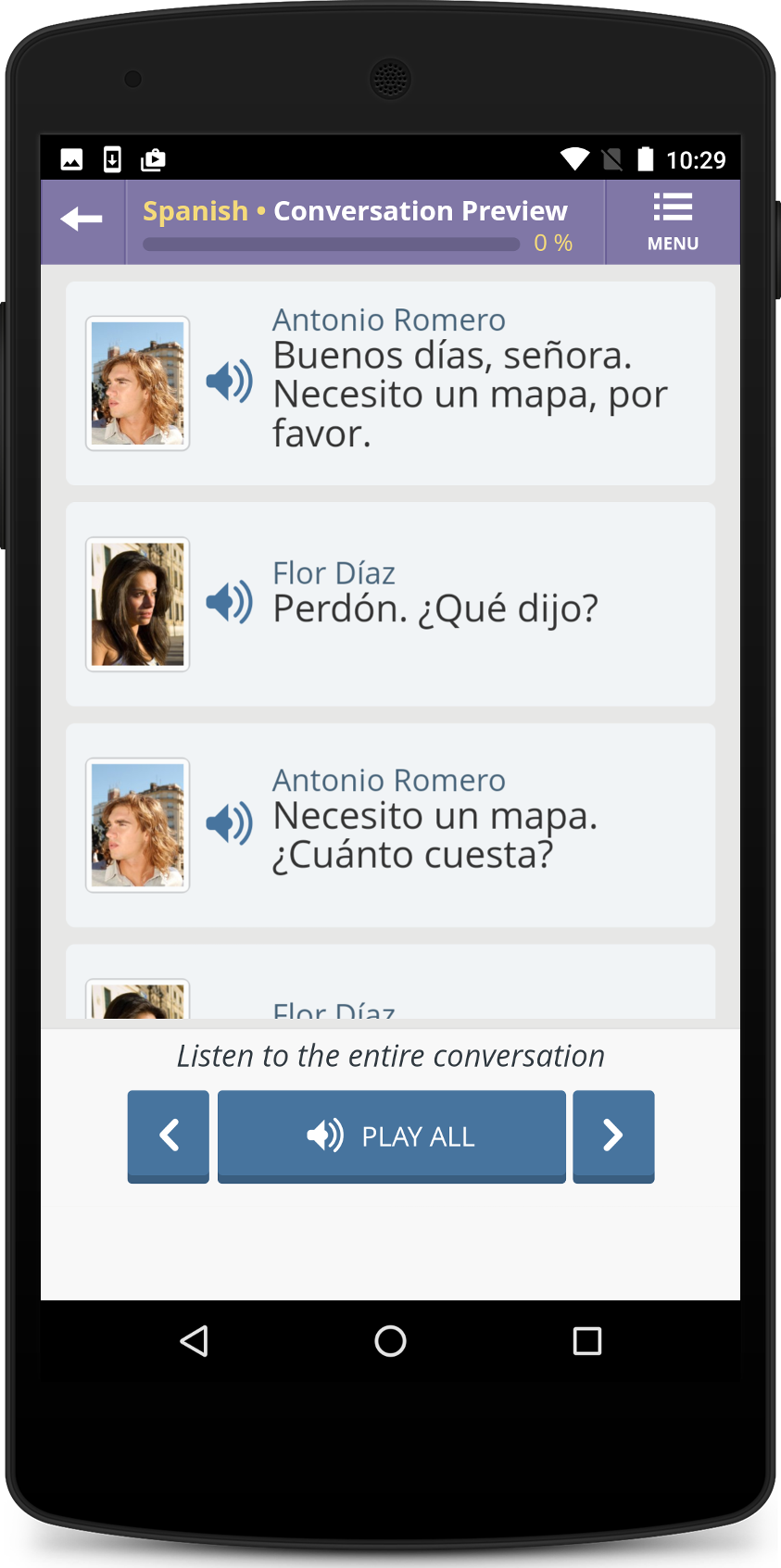
Task: Tap "Listen to the entire conversation" text
Action: pyautogui.click(x=390, y=1055)
